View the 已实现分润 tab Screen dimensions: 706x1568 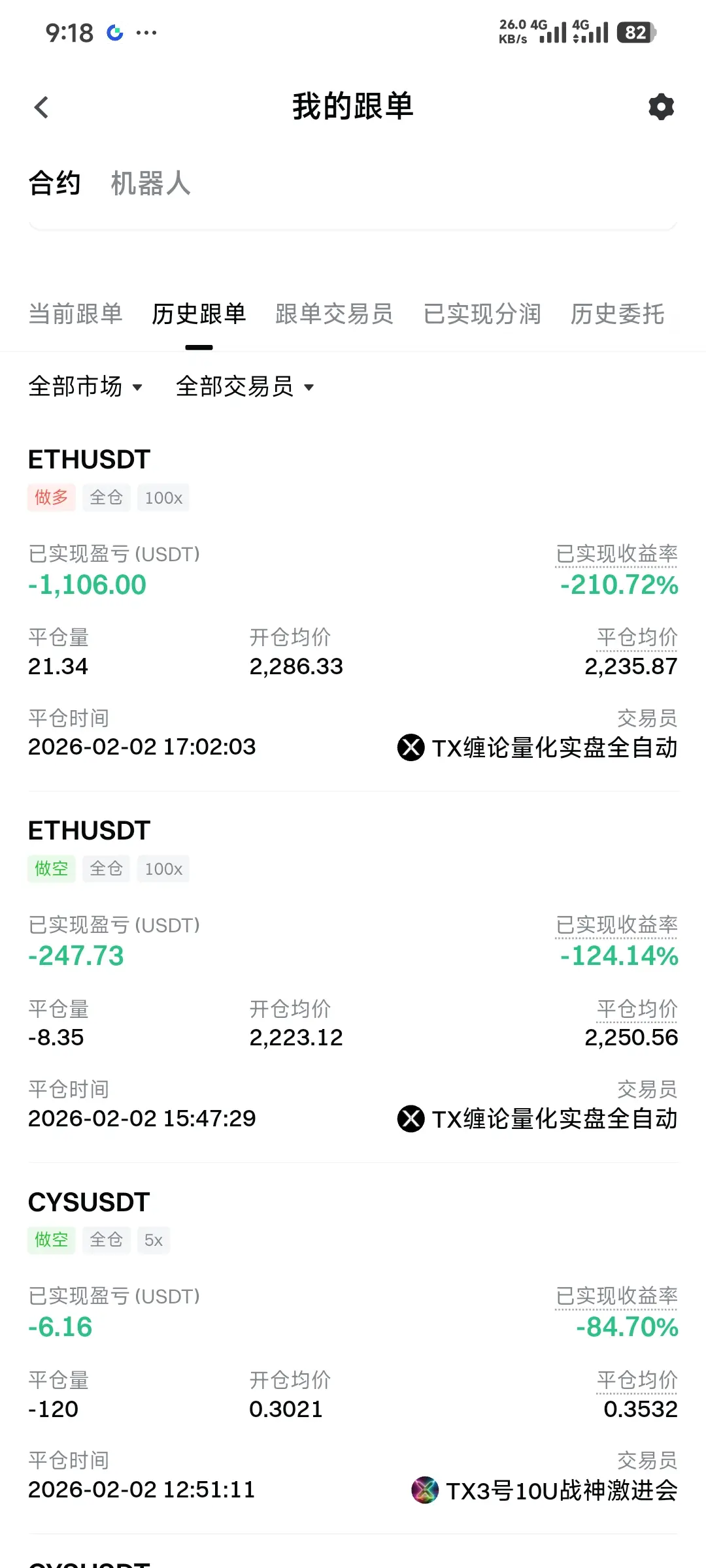[482, 314]
